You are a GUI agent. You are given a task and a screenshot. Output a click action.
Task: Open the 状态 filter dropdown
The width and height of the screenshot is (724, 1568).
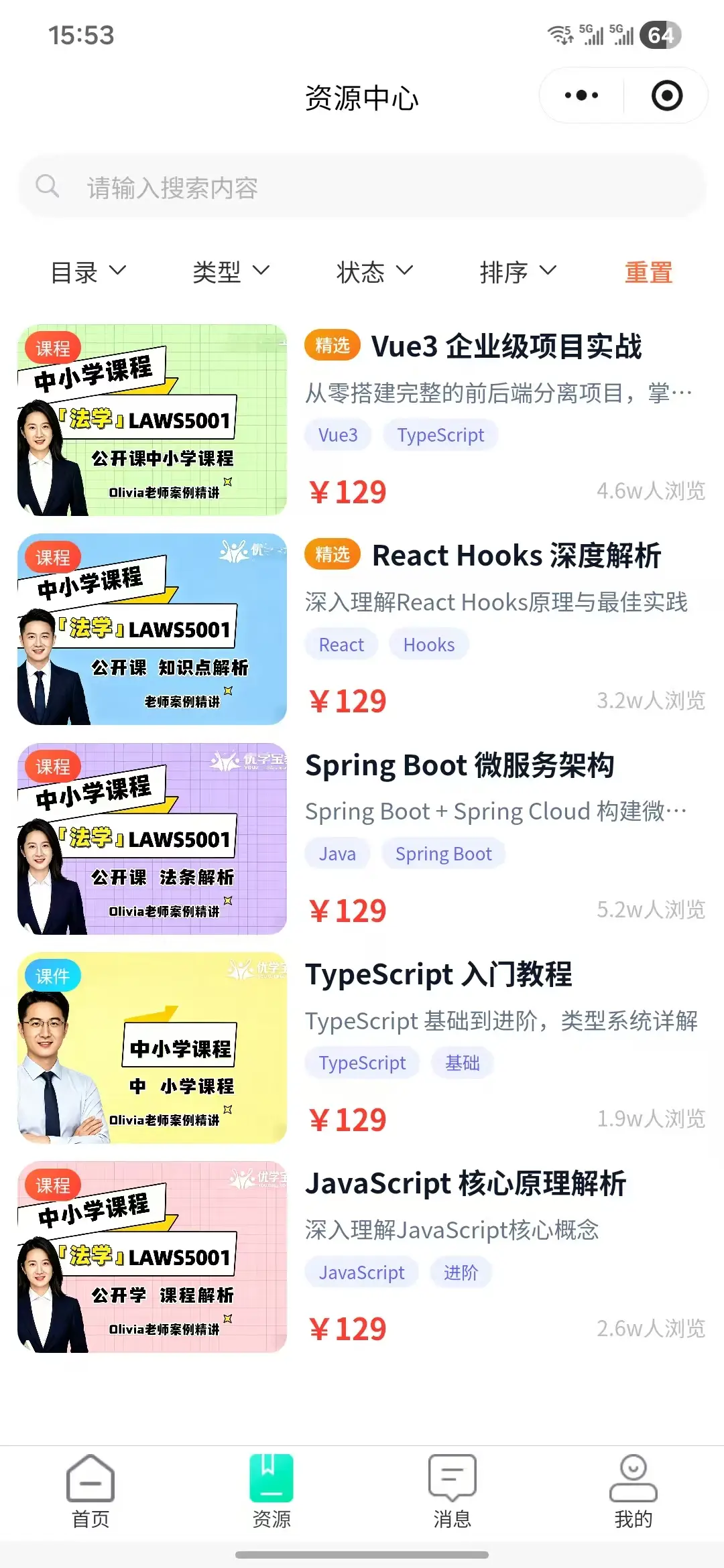click(374, 272)
